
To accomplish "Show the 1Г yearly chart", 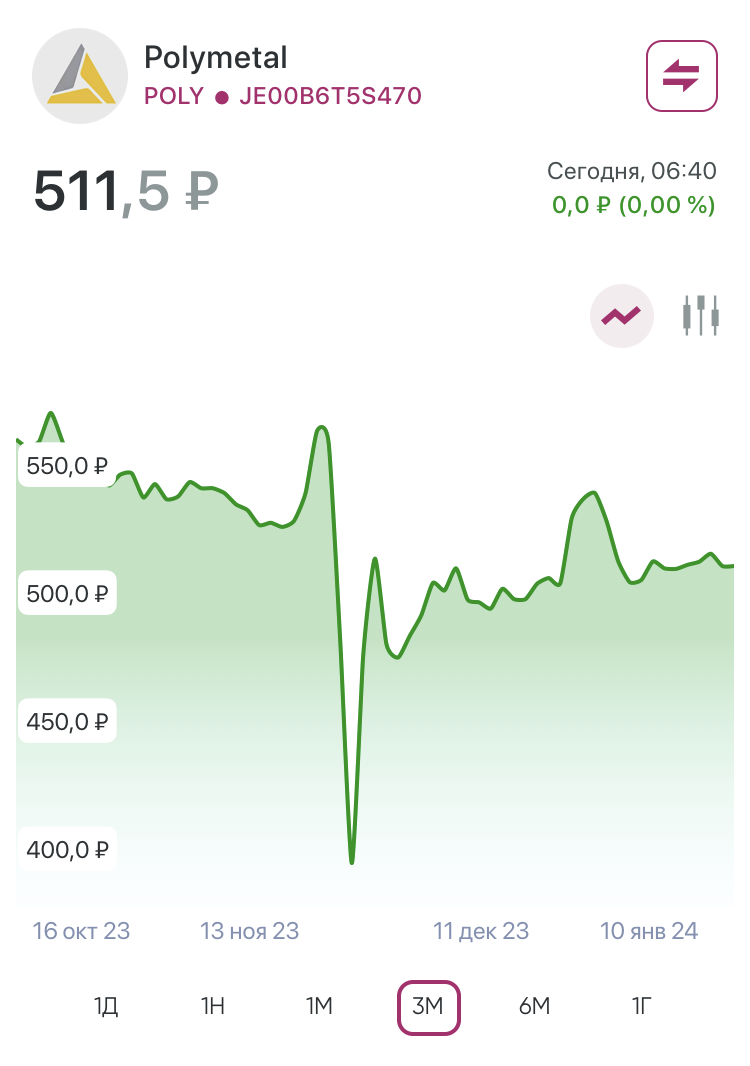I will point(642,1006).
